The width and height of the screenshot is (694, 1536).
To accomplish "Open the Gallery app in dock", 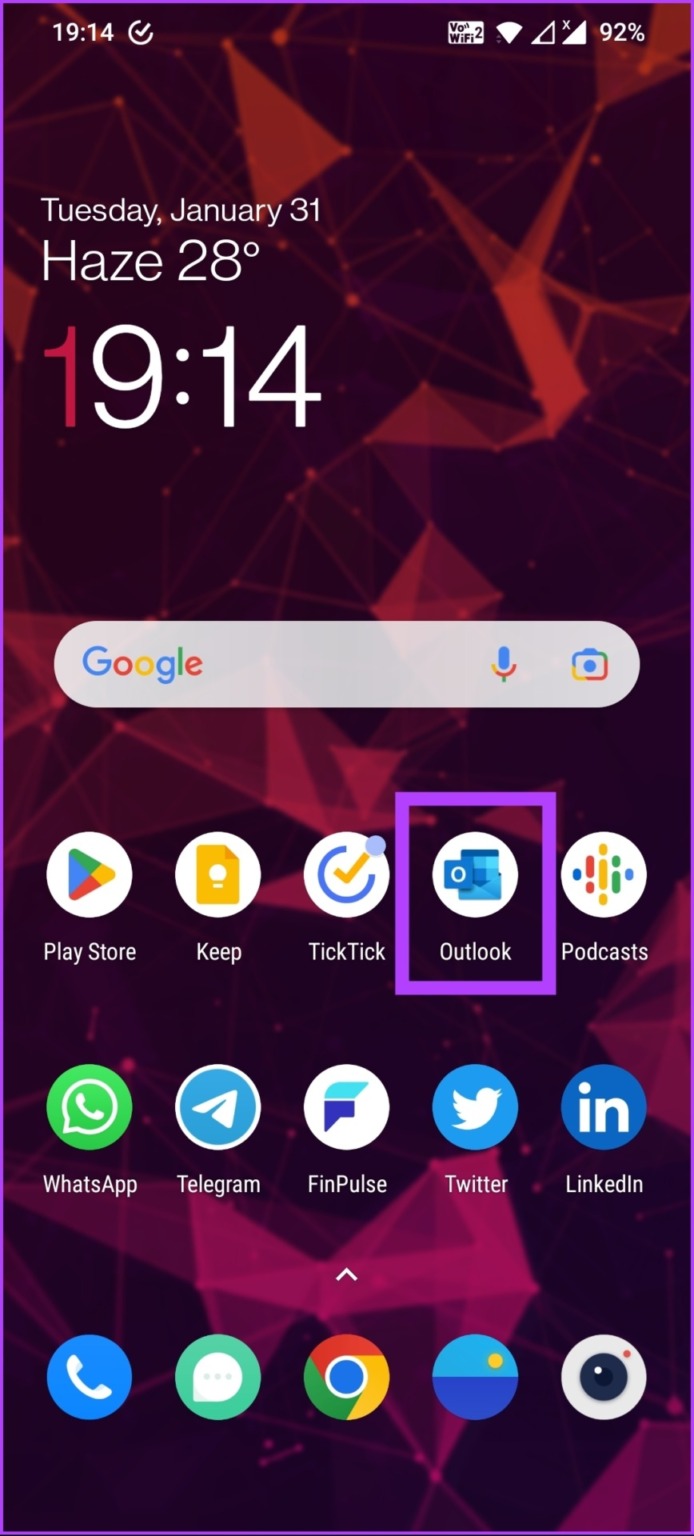I will (x=475, y=1377).
